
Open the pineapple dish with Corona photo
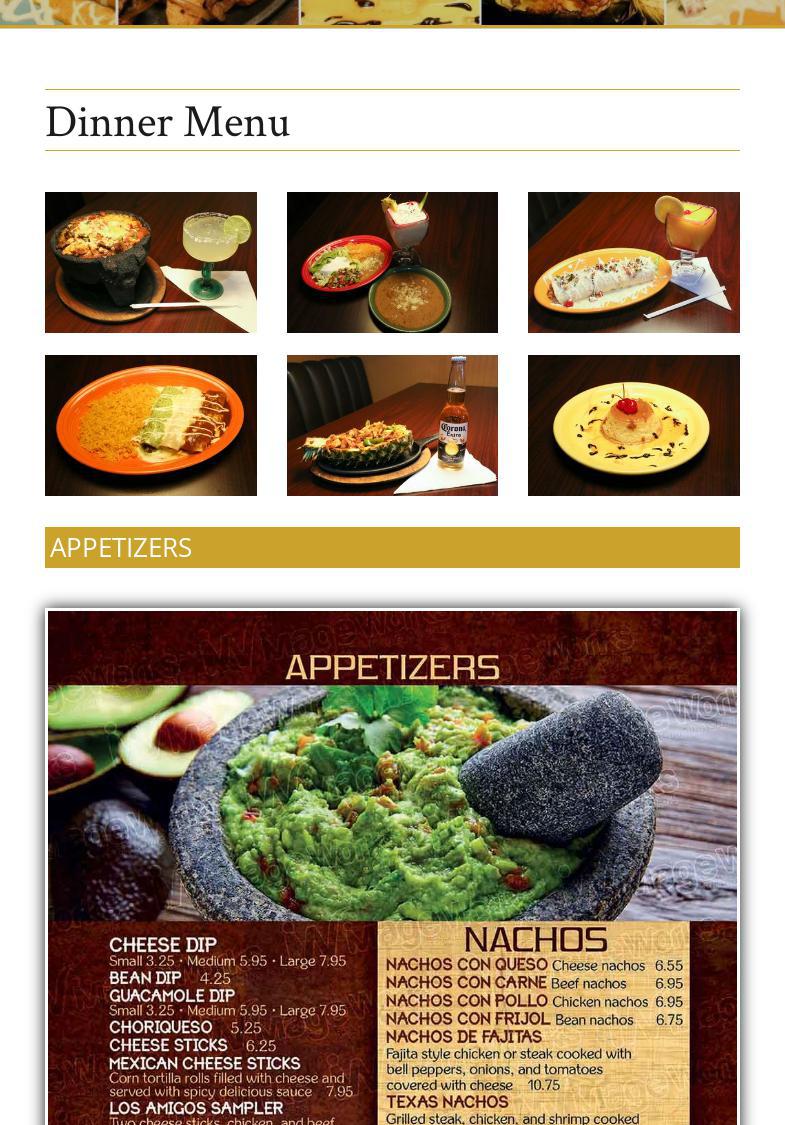point(392,425)
